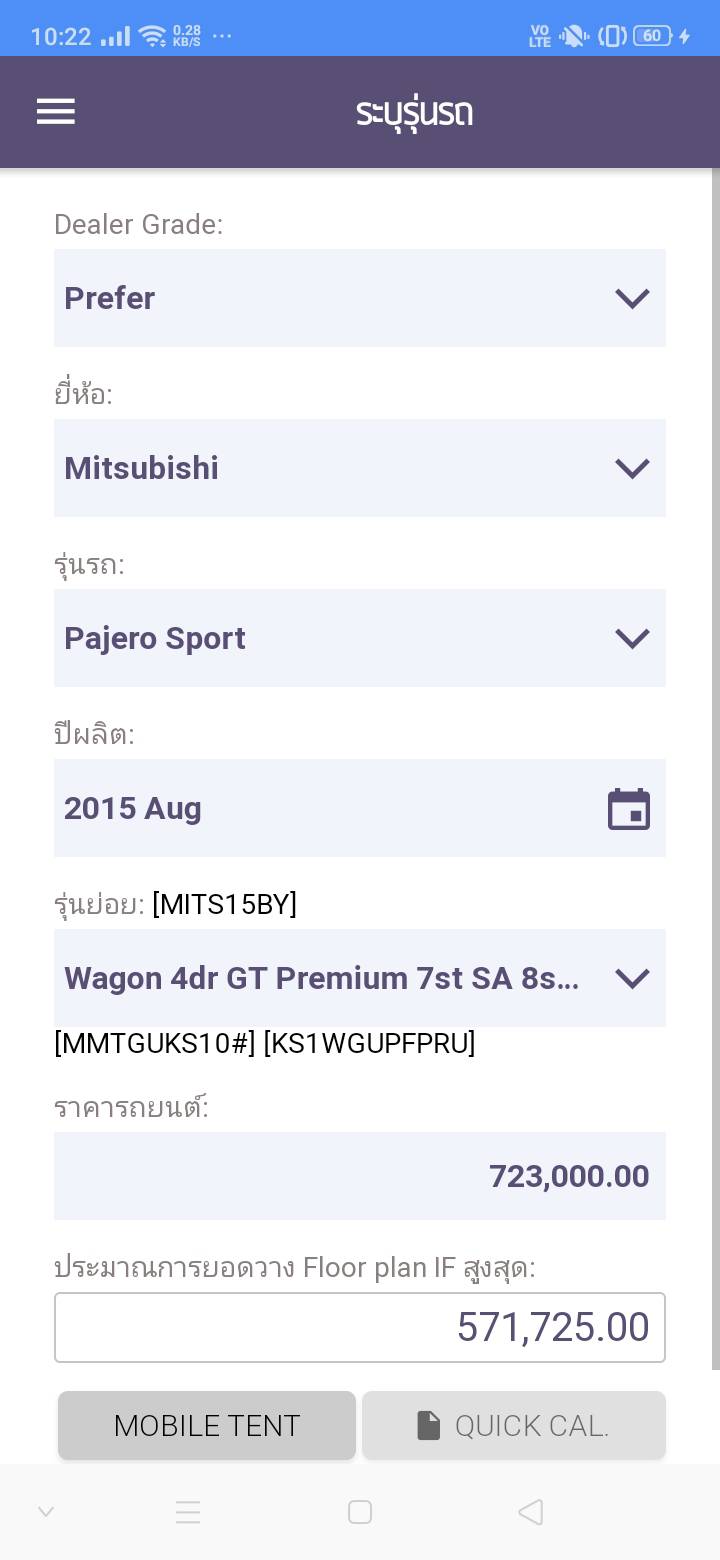Expand the Wagon 4dr GT Premium dropdown
The width and height of the screenshot is (720, 1560).
tap(359, 978)
